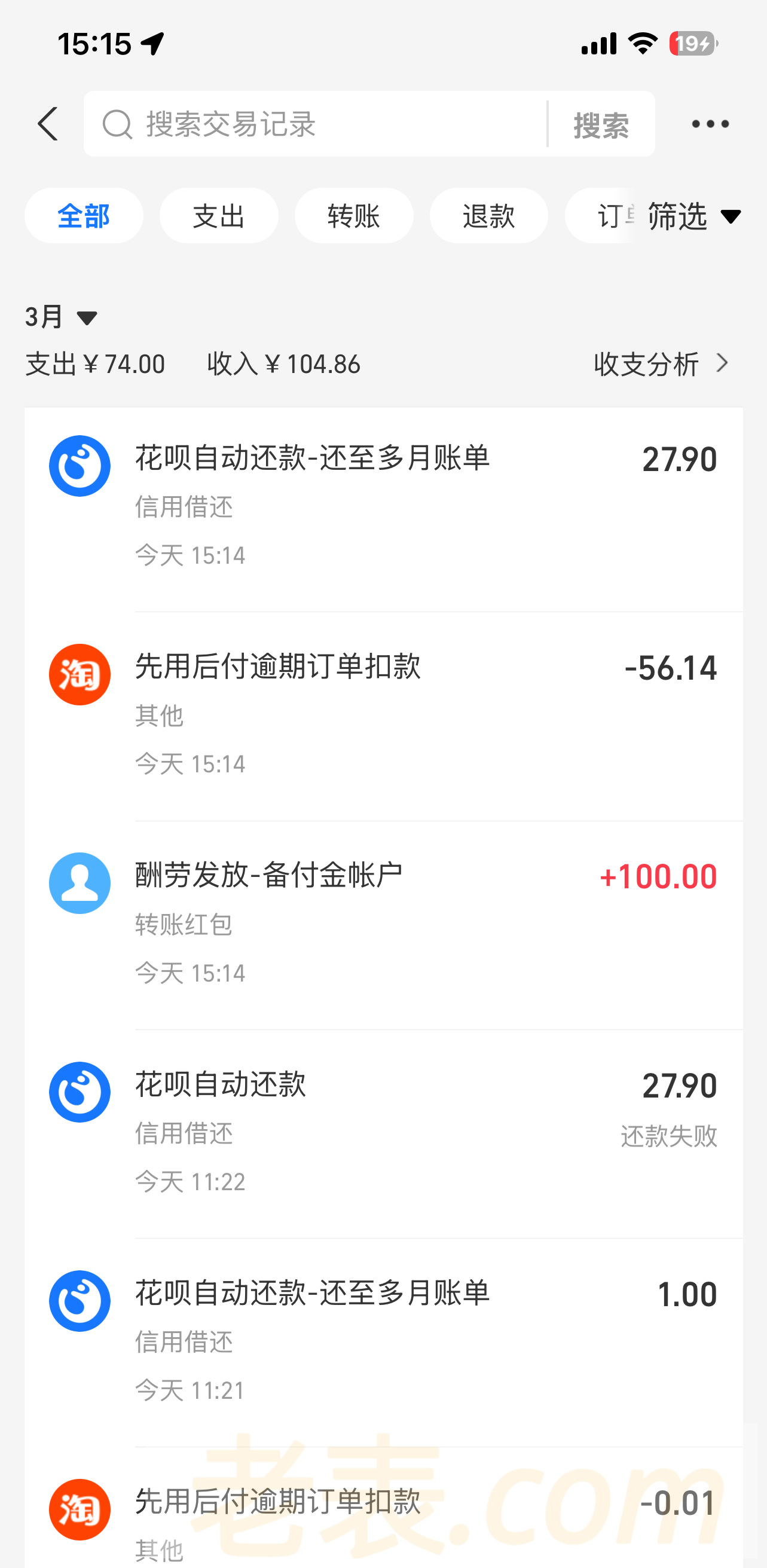
Task: Select the 全部 filter tab
Action: (84, 216)
